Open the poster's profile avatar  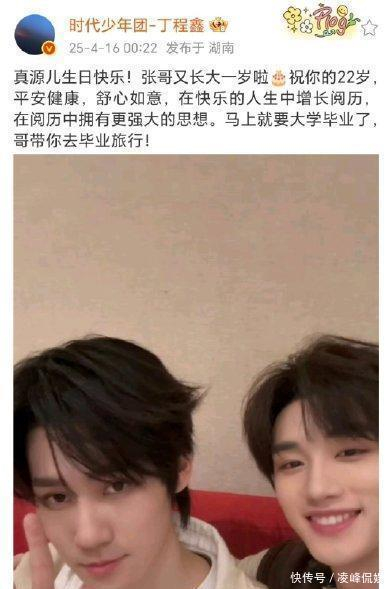tap(35, 35)
